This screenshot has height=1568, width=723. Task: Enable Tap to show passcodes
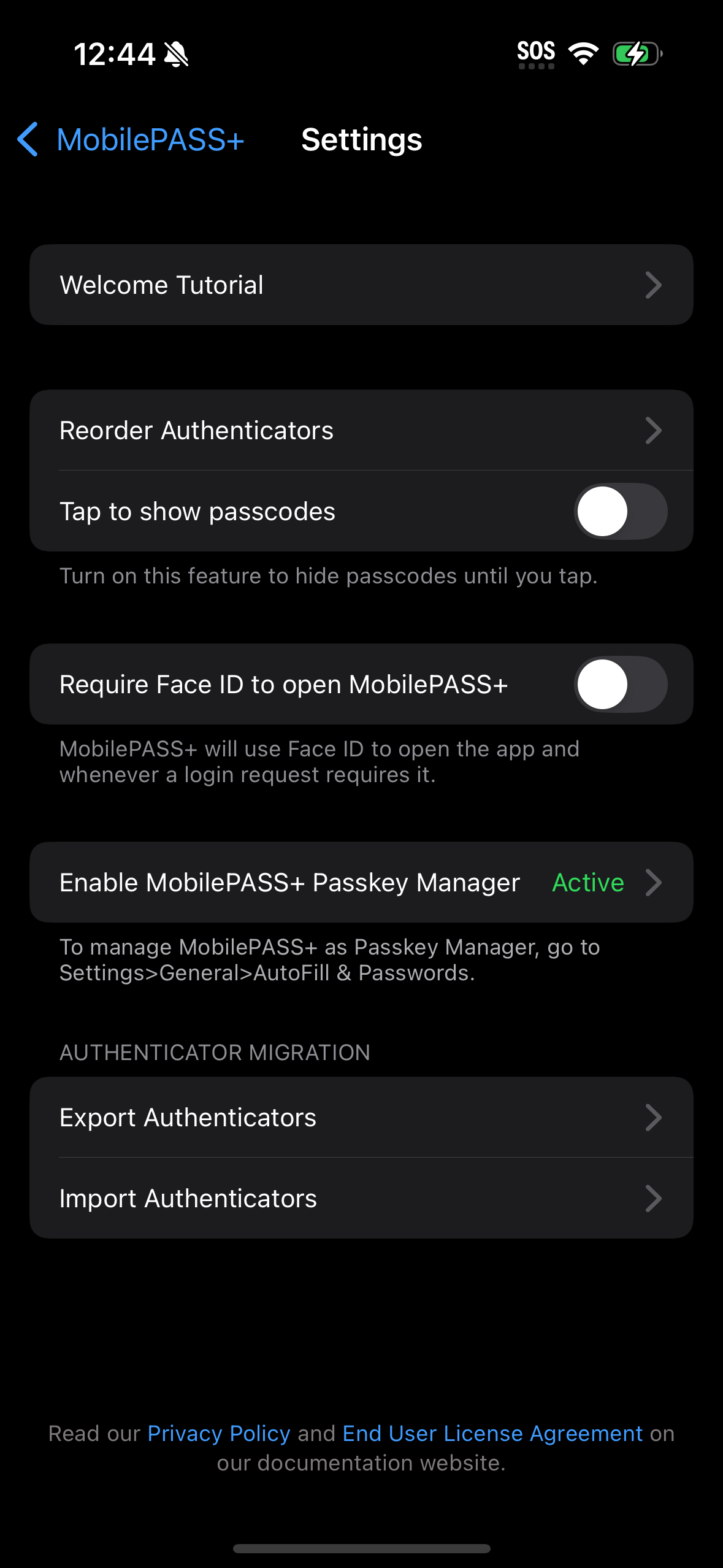coord(620,511)
